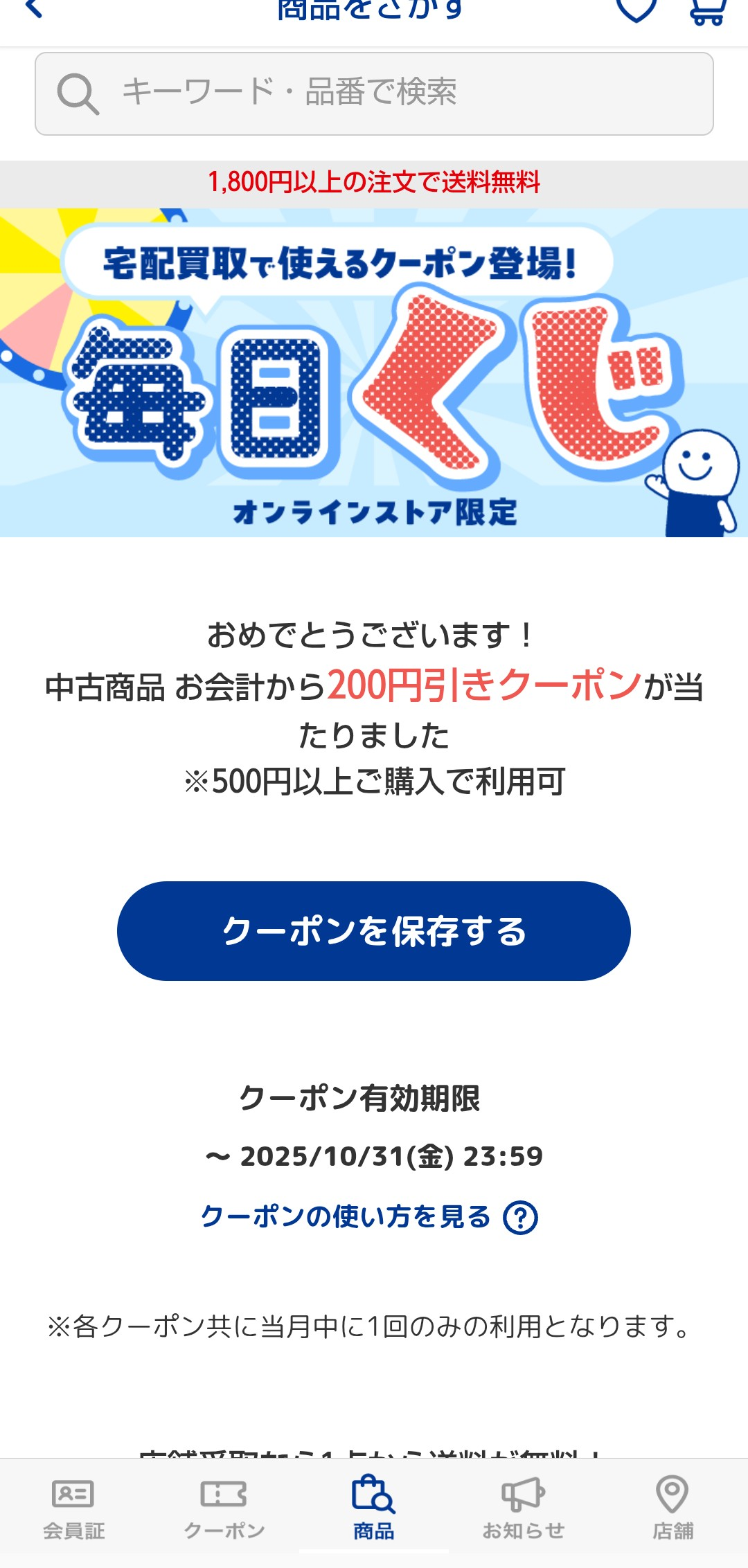Open クーポンの使い方を見る link
The width and height of the screenshot is (748, 1568).
point(368,1217)
